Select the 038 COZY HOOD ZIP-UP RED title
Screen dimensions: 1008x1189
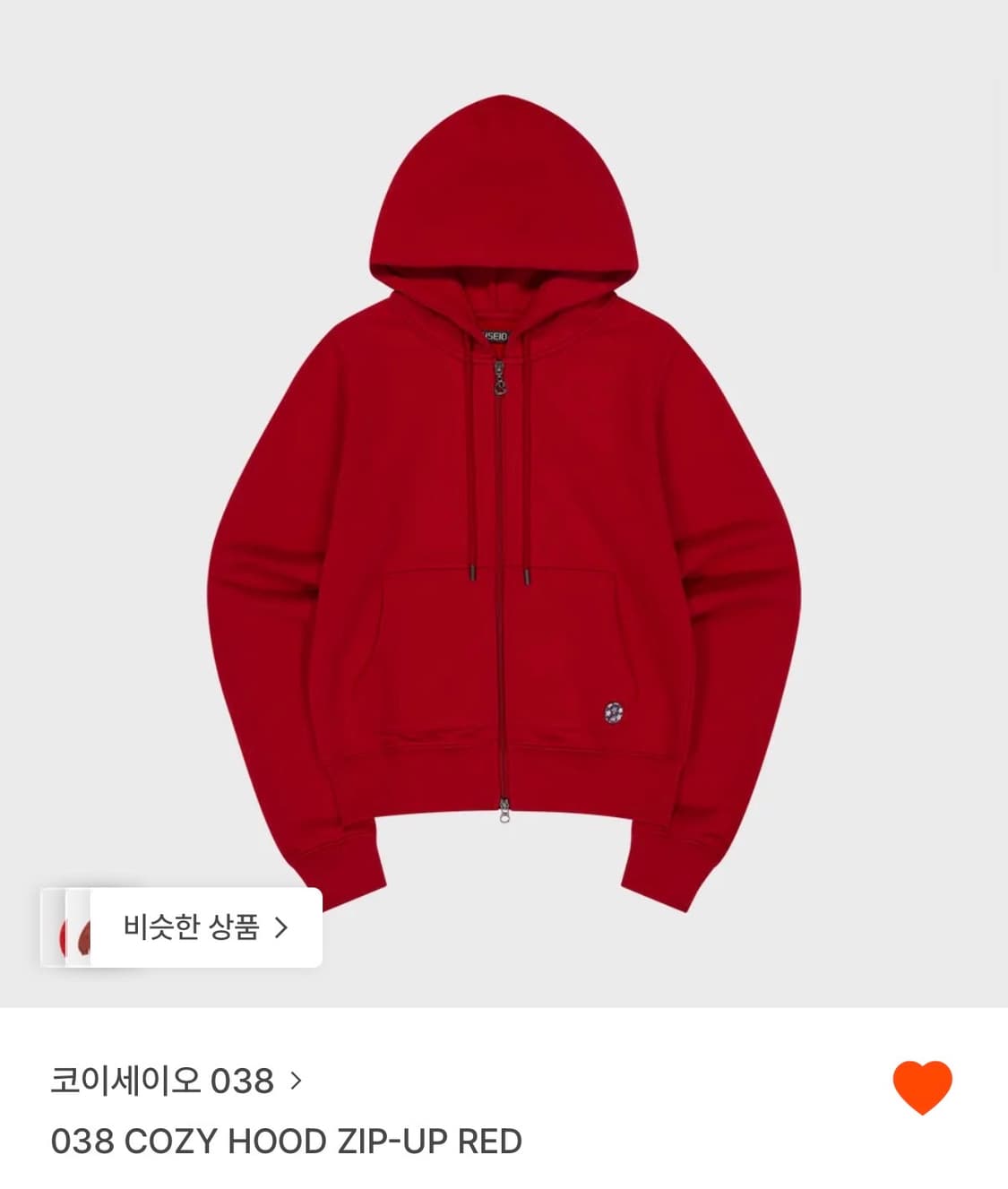287,1141
